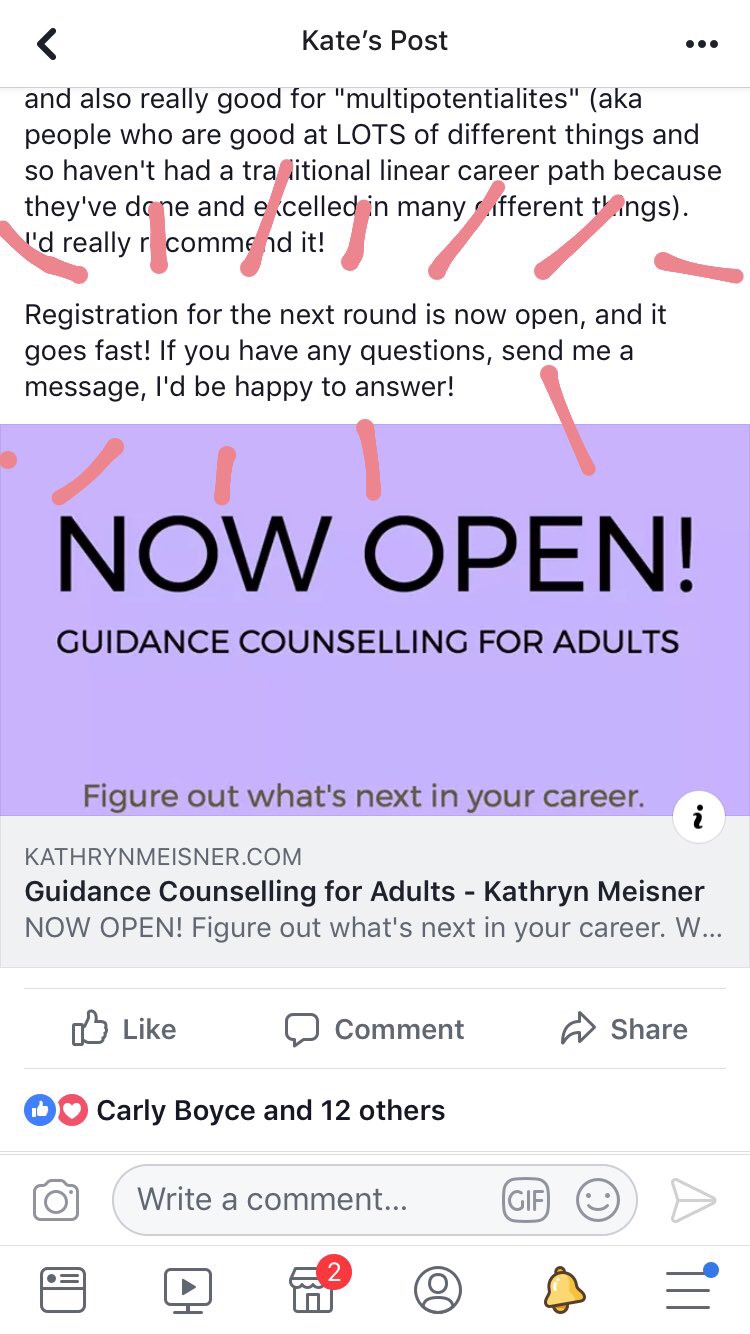Image resolution: width=750 pixels, height=1334 pixels.
Task: Open the notifications bell tab
Action: click(563, 1289)
